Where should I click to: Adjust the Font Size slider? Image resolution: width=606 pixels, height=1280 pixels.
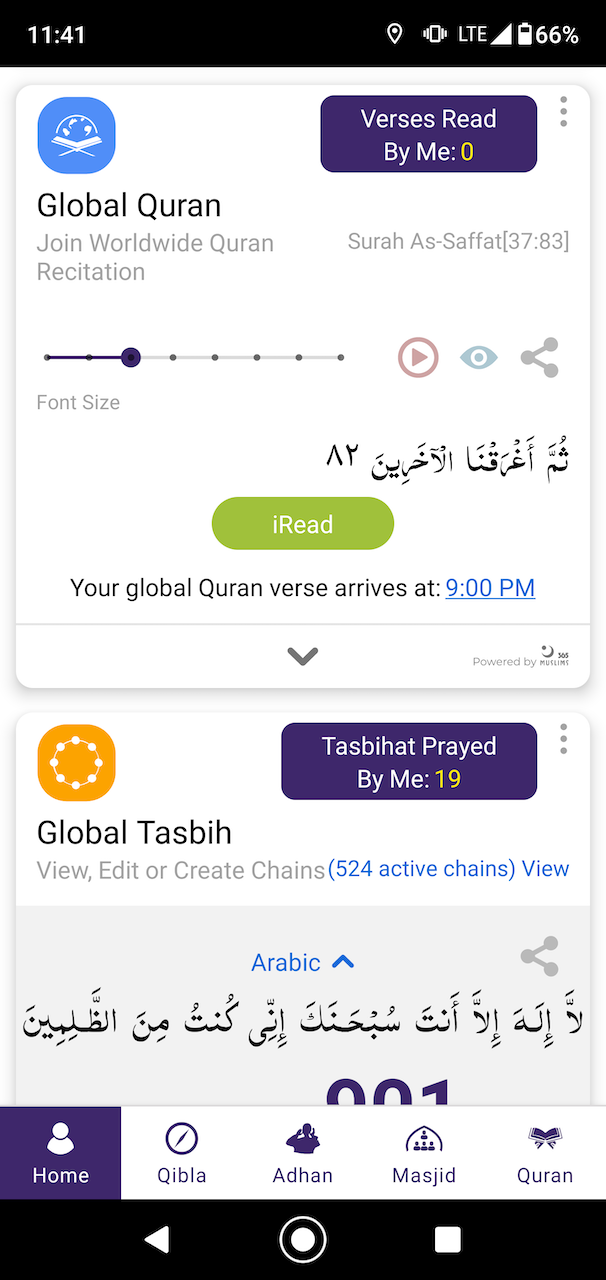(x=131, y=357)
